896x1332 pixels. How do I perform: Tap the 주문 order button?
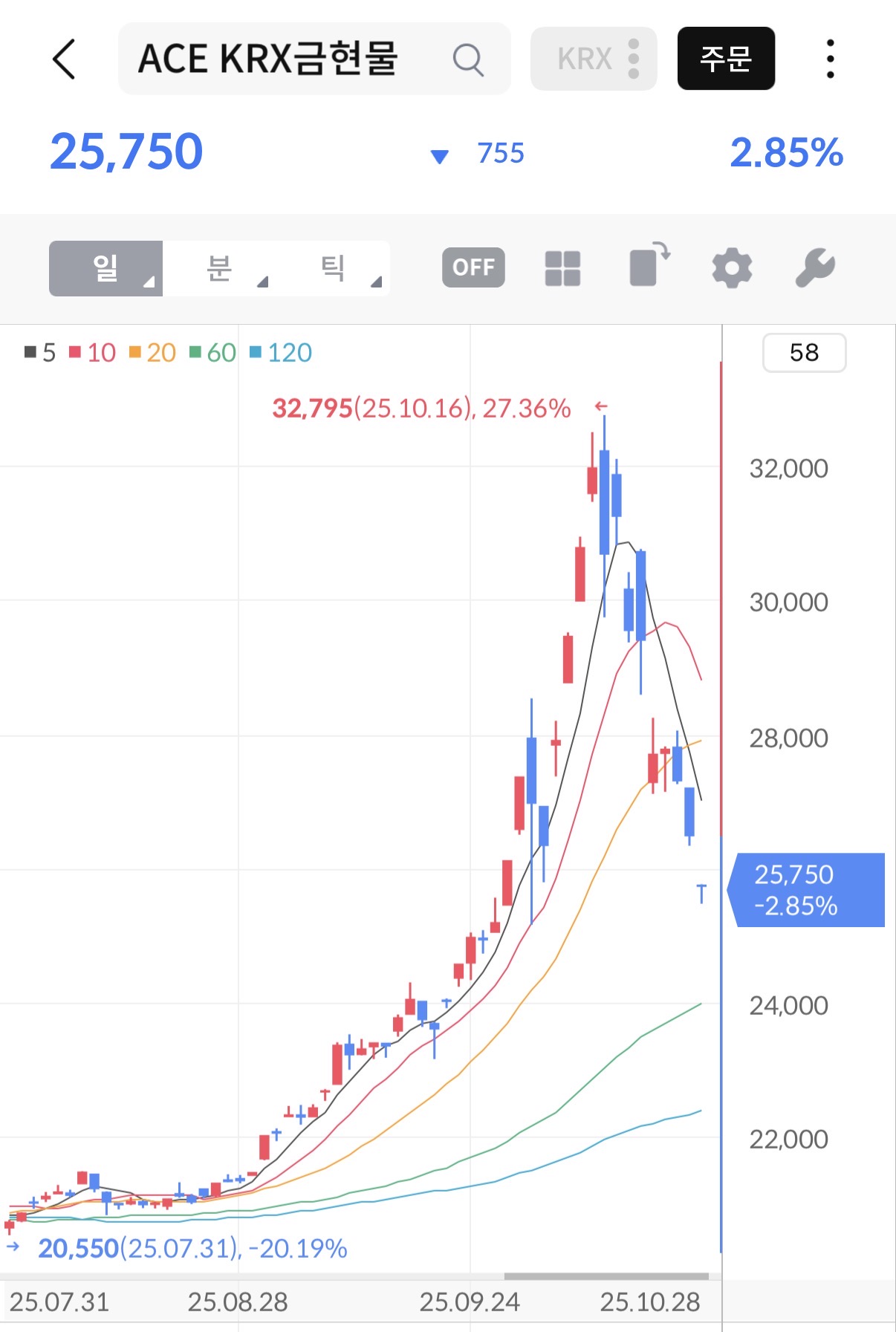pos(725,59)
